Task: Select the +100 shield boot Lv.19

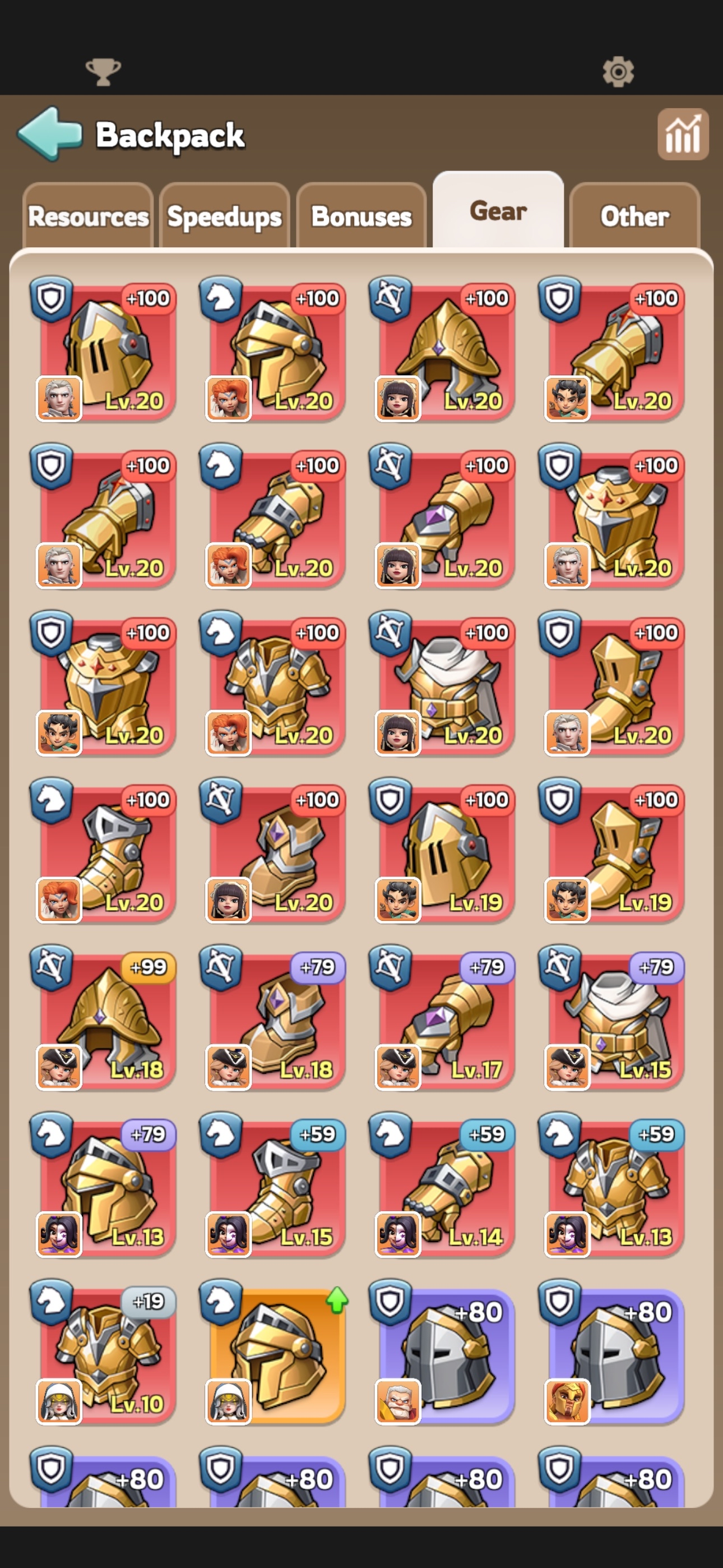Action: pos(612,851)
